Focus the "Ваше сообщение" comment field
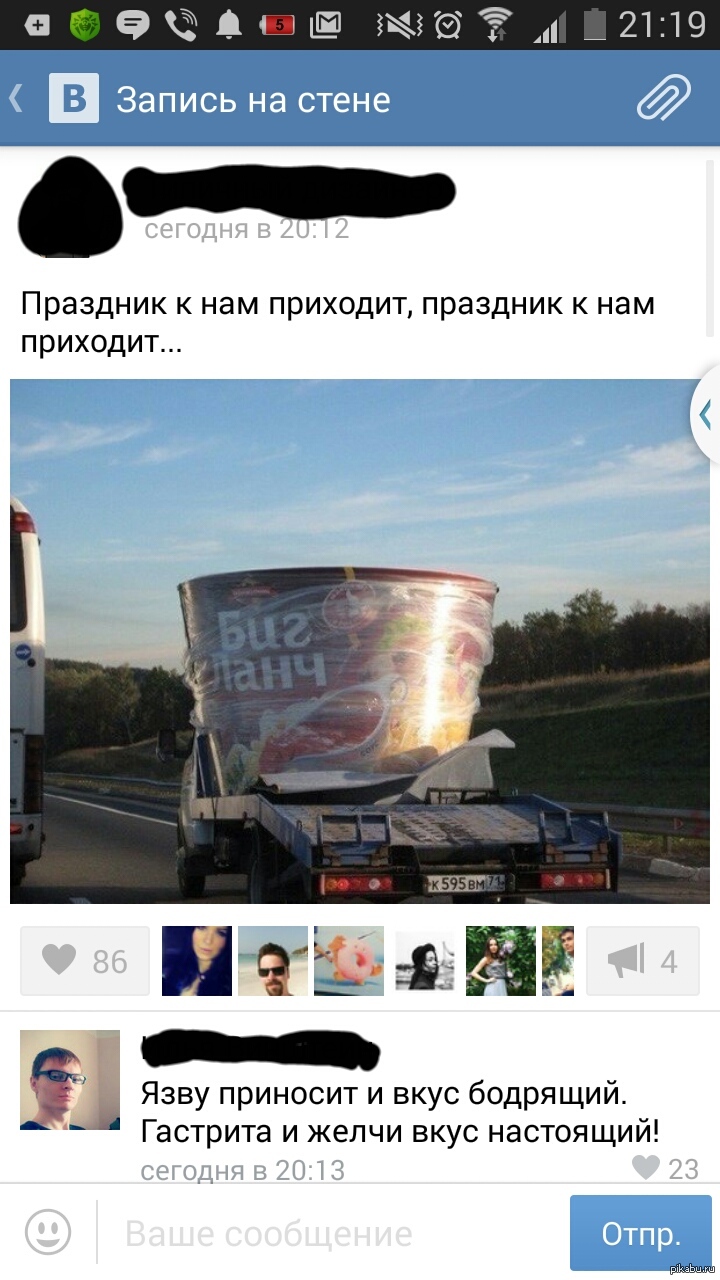Screen dimensions: 720x1280 330,1234
